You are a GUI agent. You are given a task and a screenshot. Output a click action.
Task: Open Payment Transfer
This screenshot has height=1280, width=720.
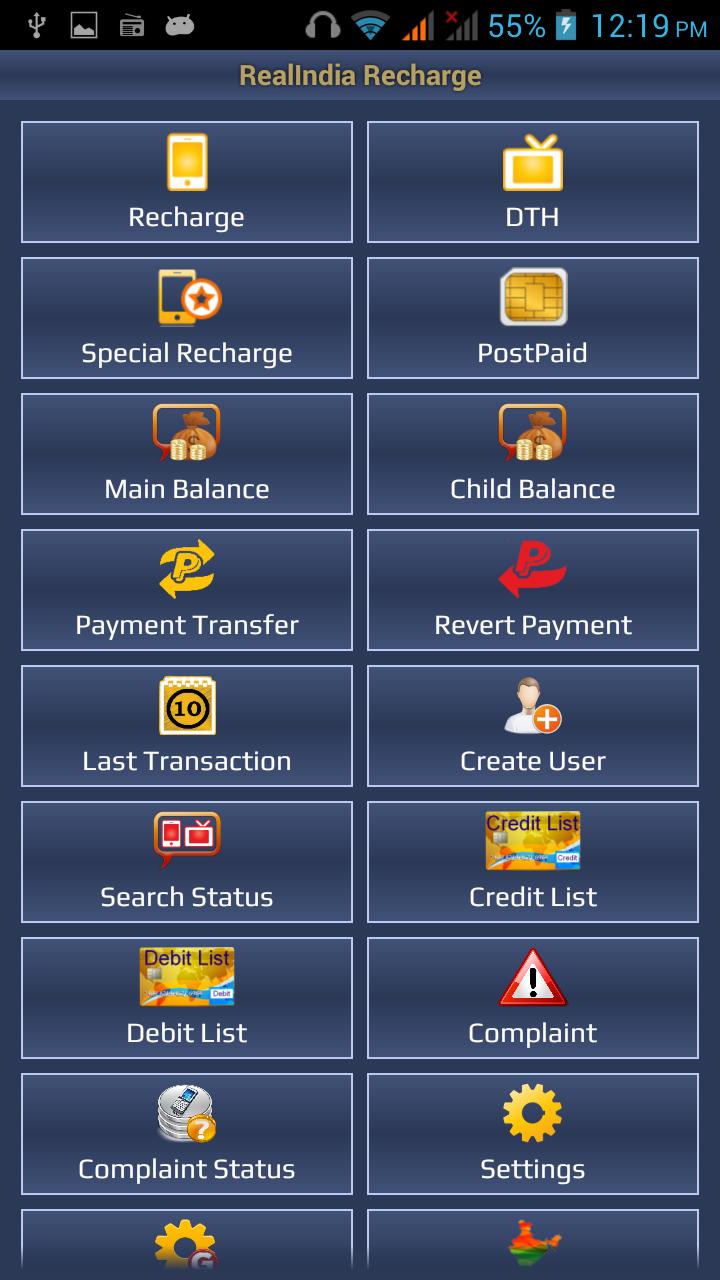(187, 590)
